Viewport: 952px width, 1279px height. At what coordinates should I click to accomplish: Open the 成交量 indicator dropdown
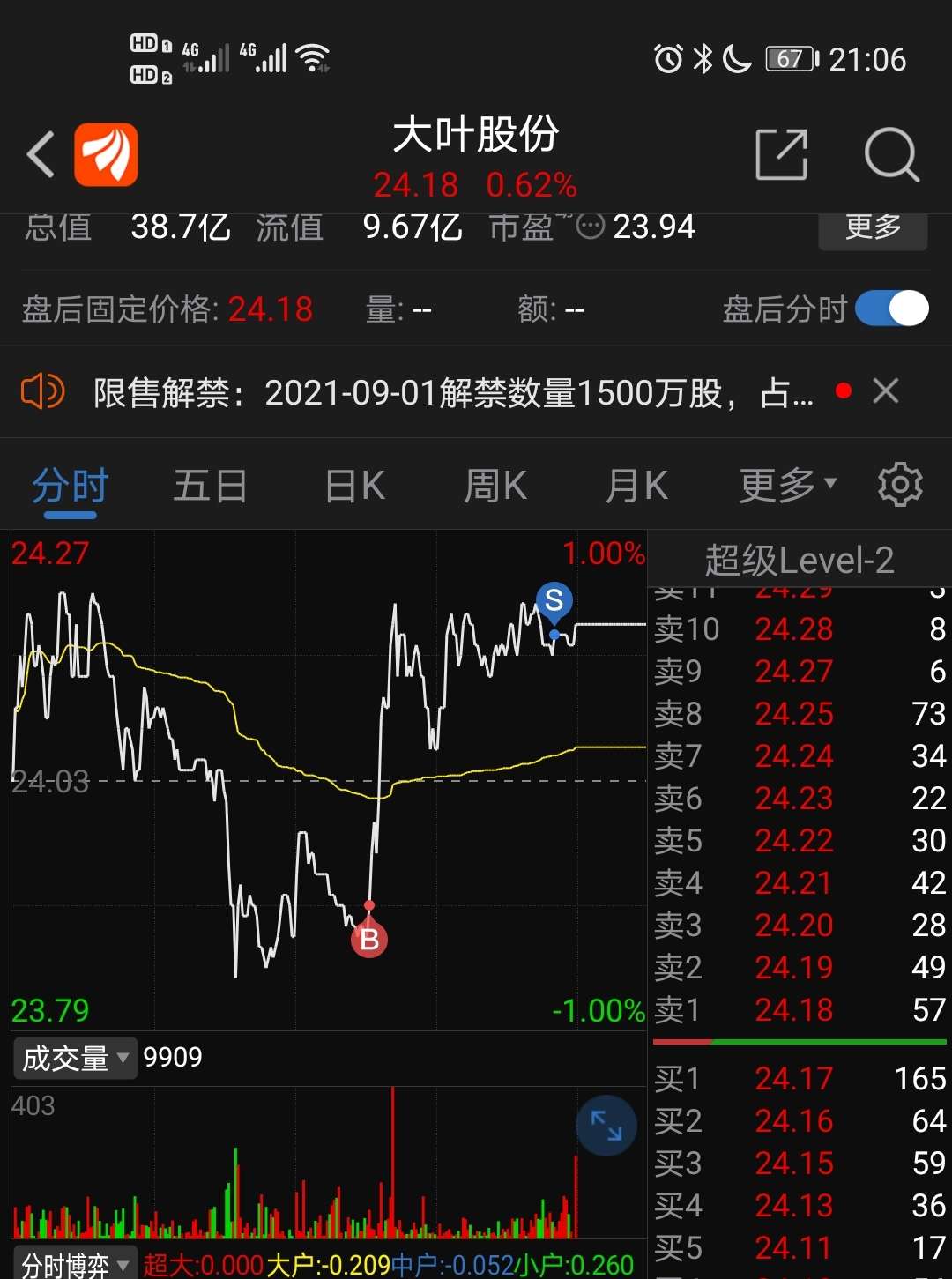[74, 1057]
